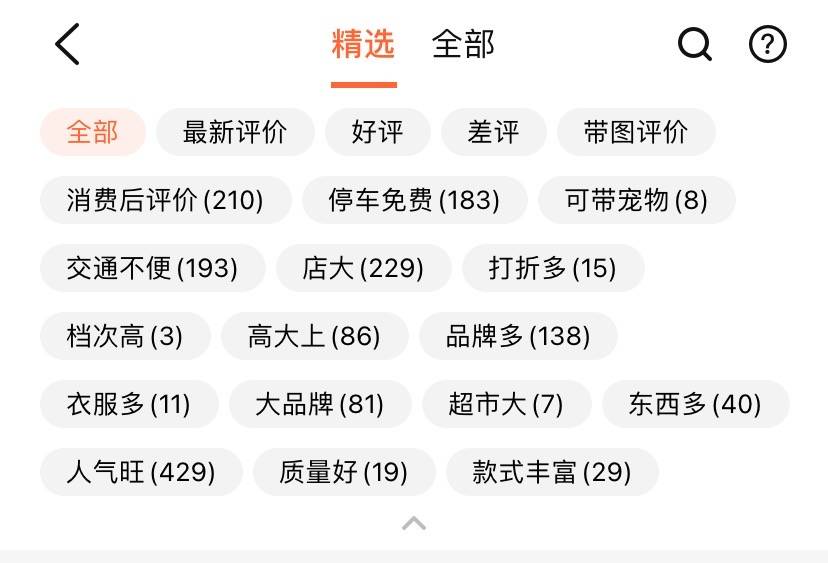Screen dimensions: 828x563
Task: Show only 差评 reviews
Action: [x=494, y=132]
